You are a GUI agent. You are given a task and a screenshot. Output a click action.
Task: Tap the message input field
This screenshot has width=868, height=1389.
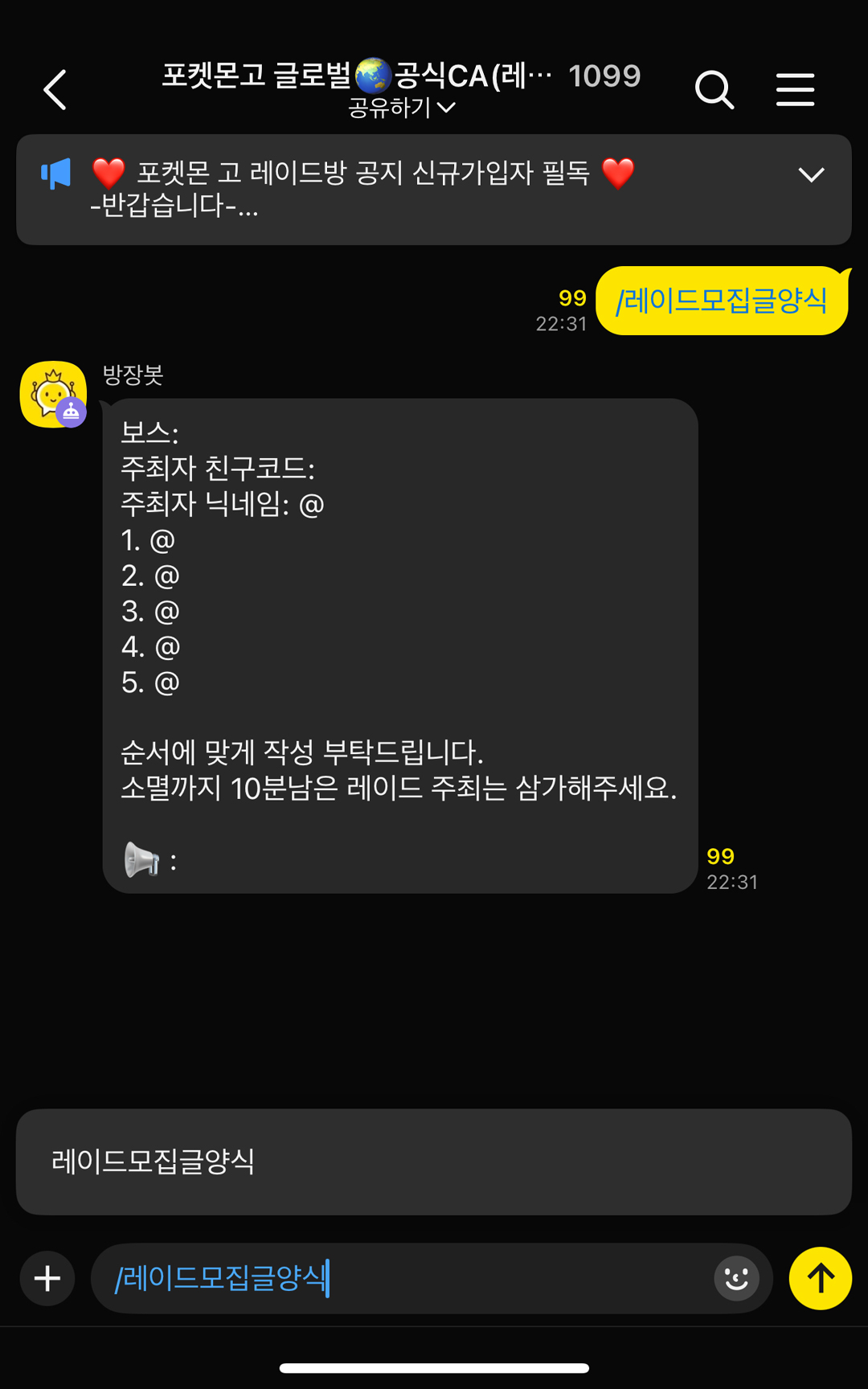pyautogui.click(x=402, y=1278)
